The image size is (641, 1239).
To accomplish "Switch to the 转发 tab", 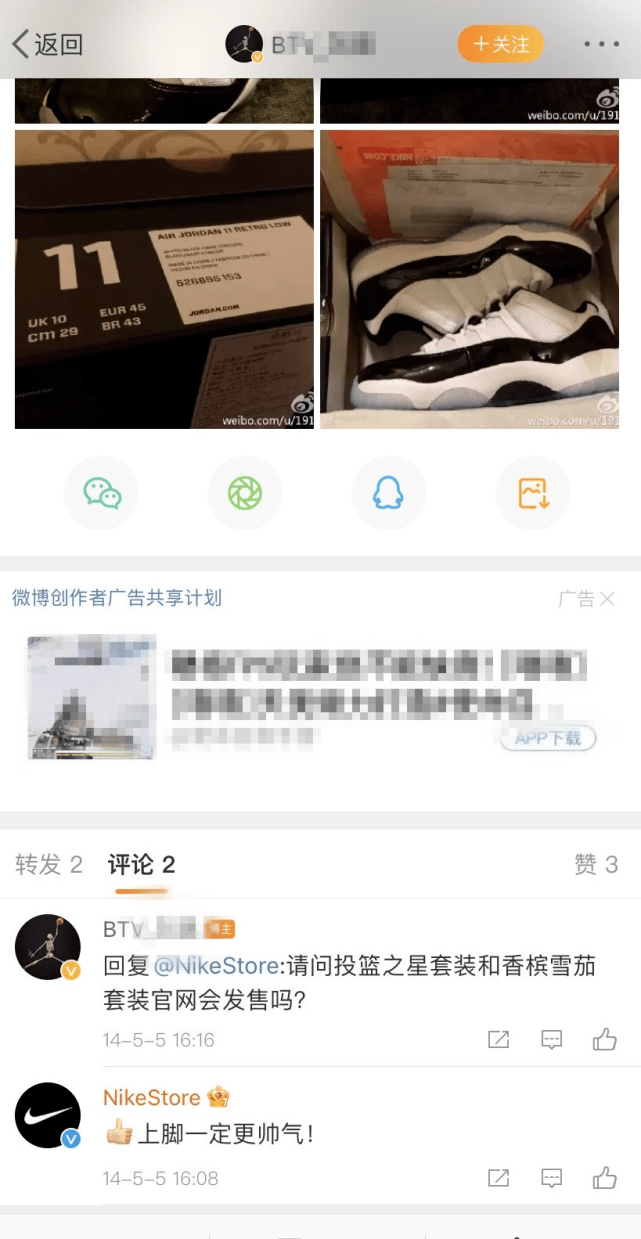I will pos(48,864).
